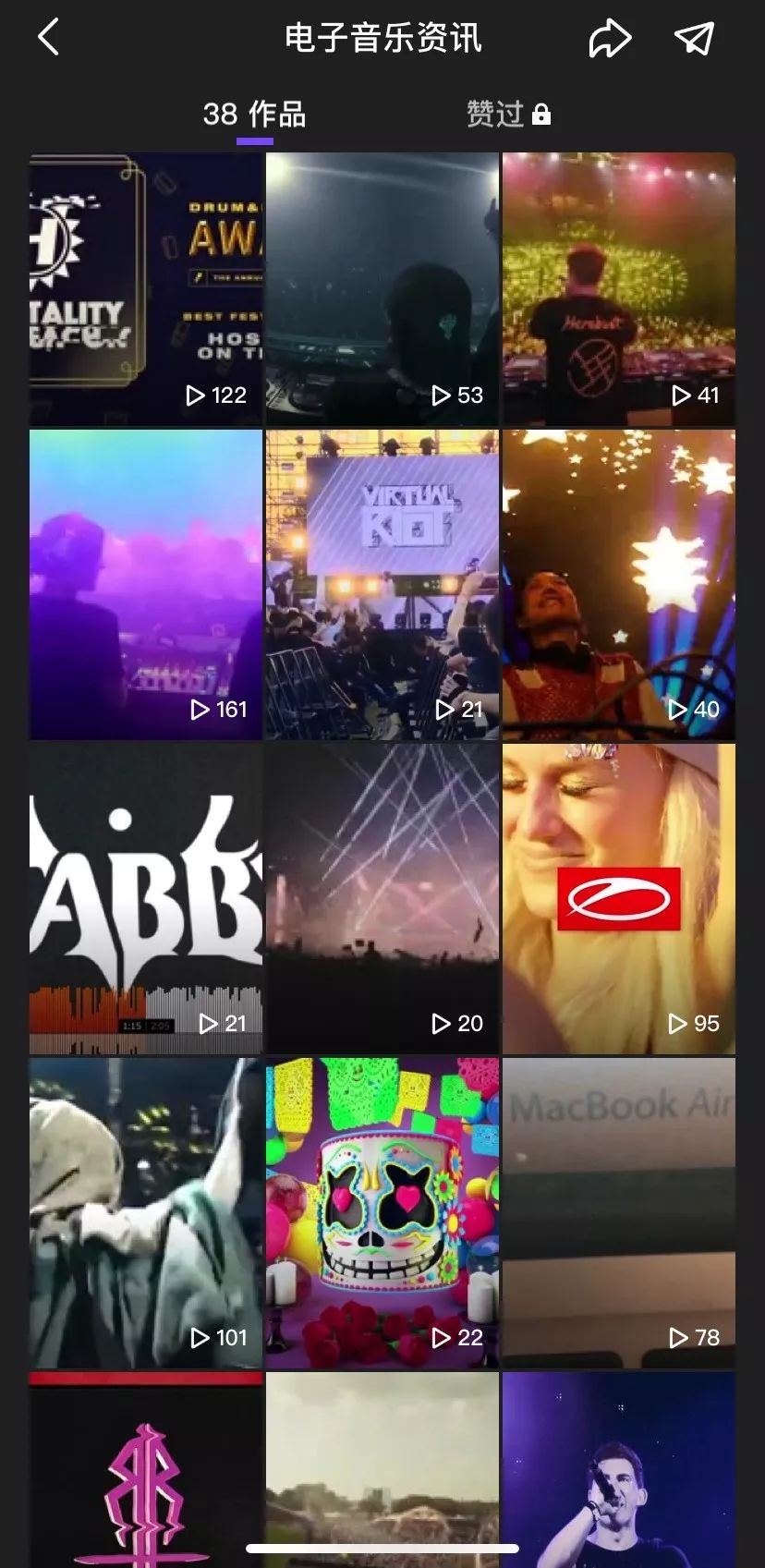Tap the share arrow icon
Viewport: 765px width, 1568px height.
tap(610, 39)
